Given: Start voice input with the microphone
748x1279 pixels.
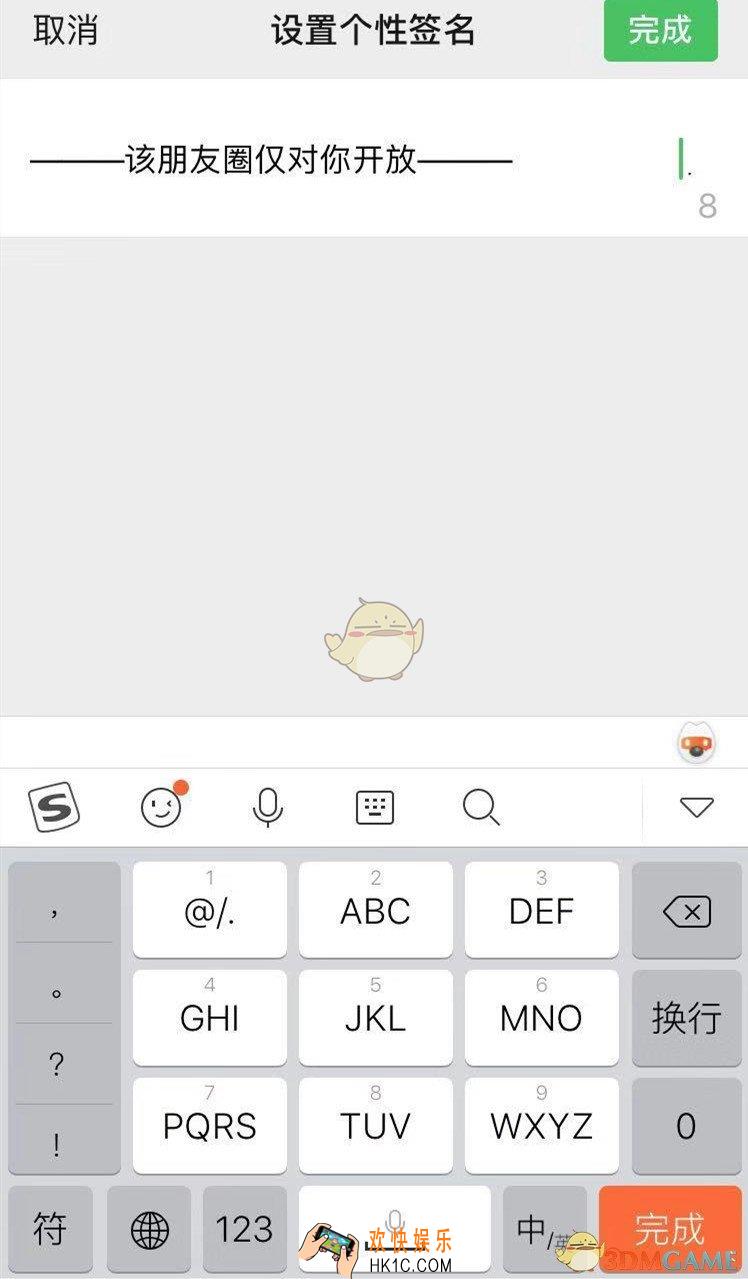Looking at the screenshot, I should click(267, 807).
